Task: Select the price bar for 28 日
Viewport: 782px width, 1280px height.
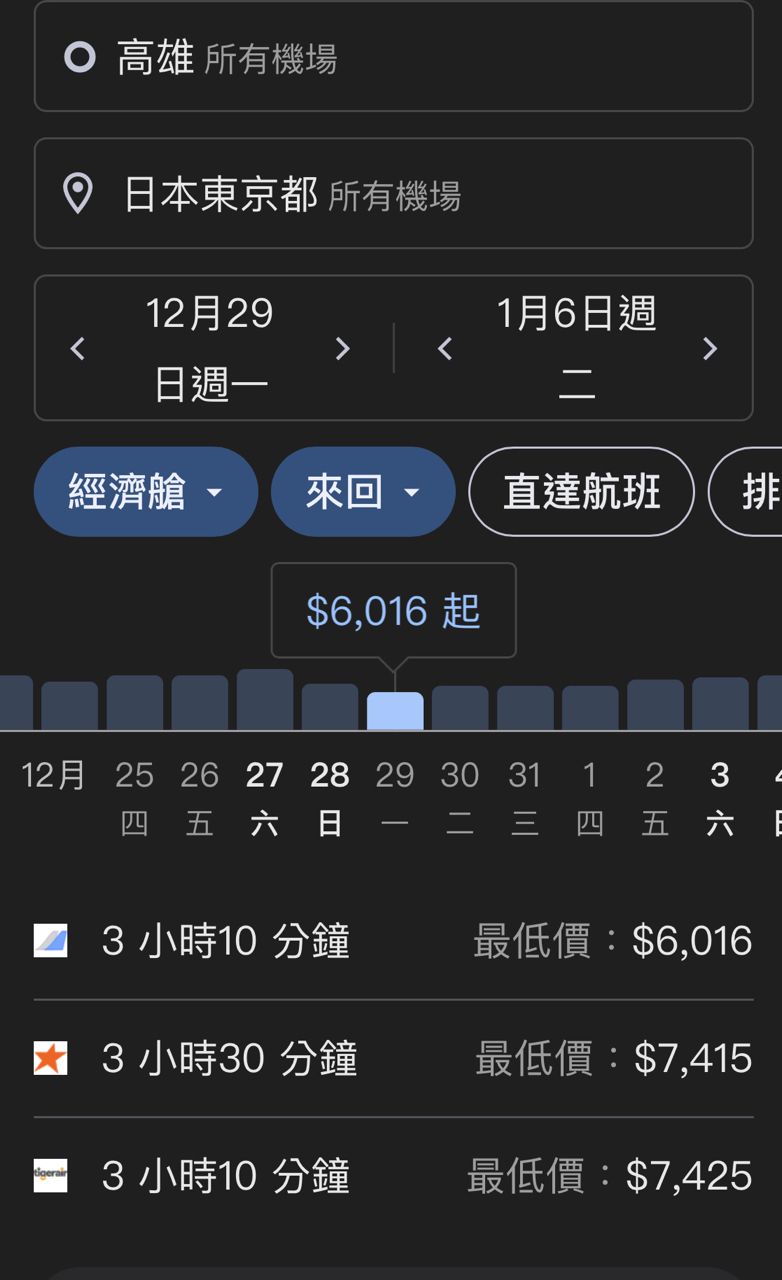Action: [330, 707]
